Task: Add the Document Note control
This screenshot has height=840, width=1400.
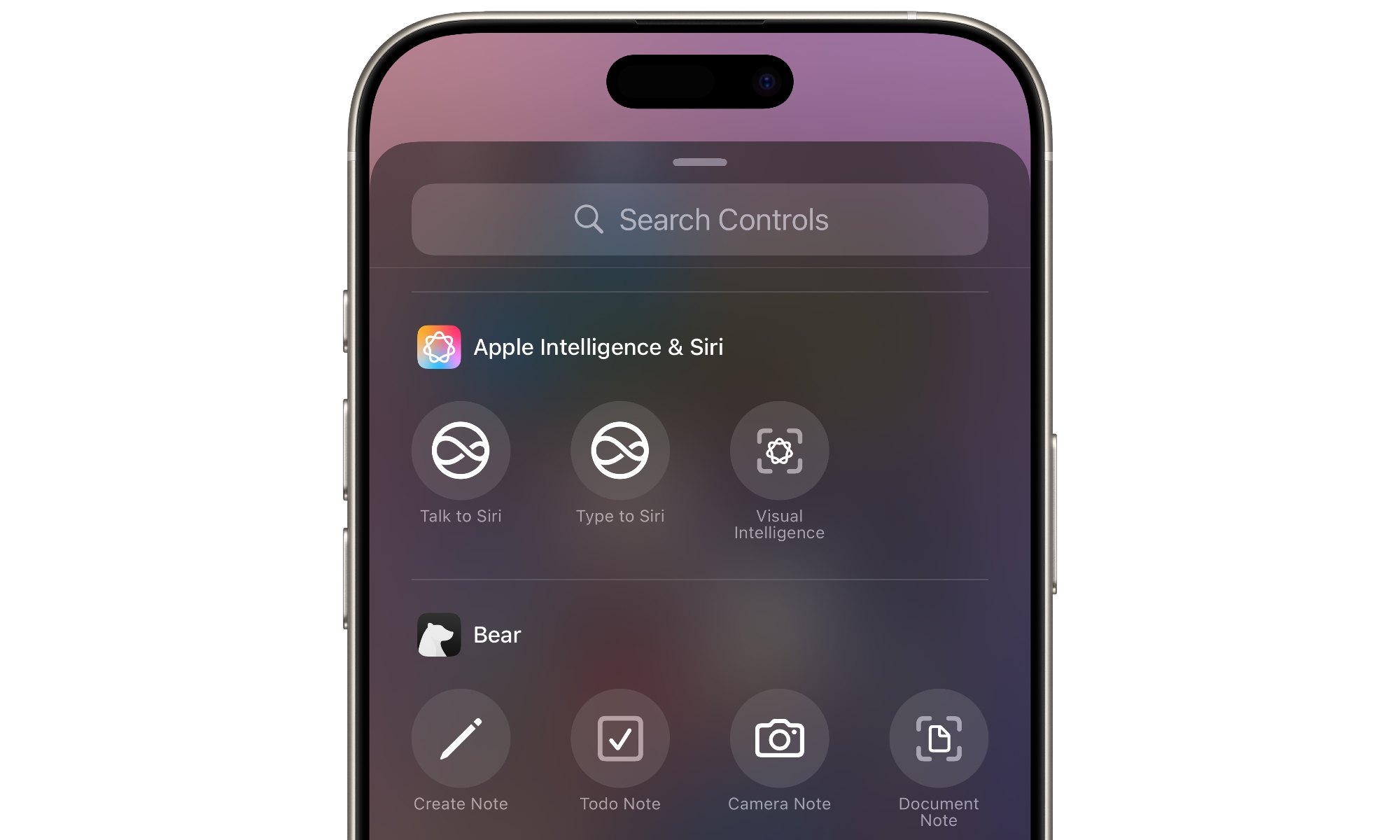Action: (x=939, y=738)
